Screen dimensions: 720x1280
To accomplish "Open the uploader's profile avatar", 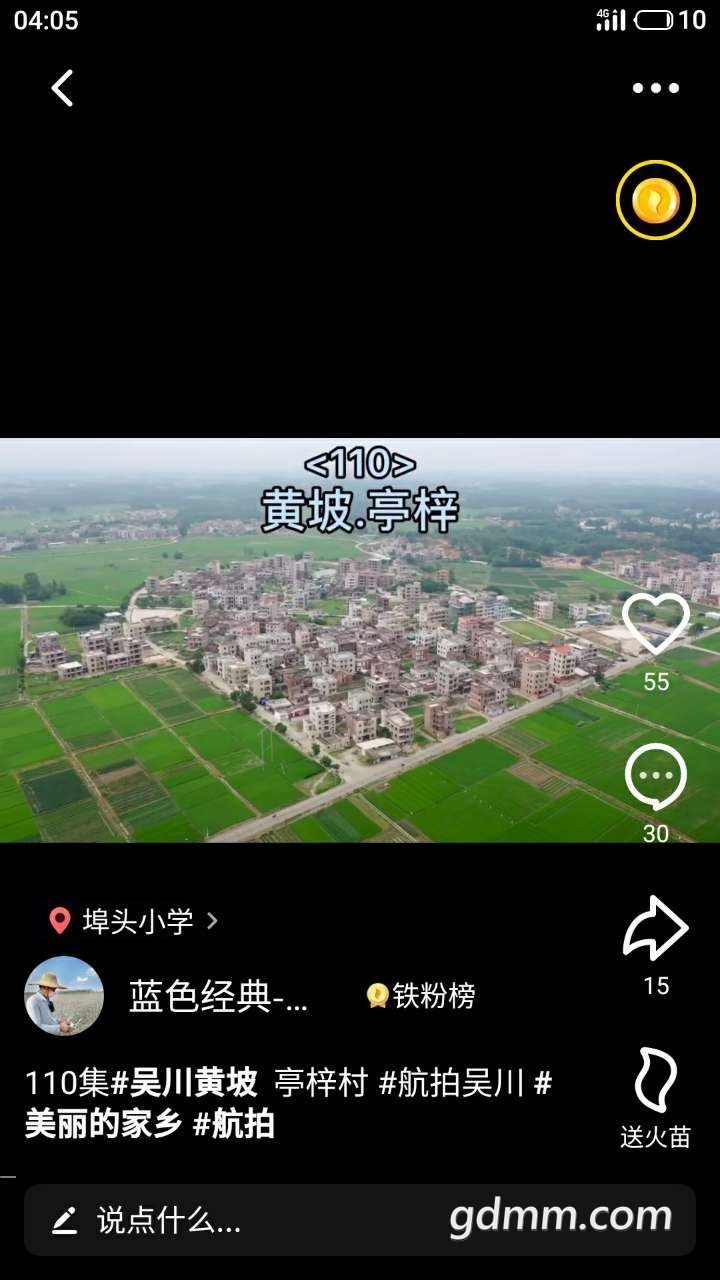I will 64,996.
